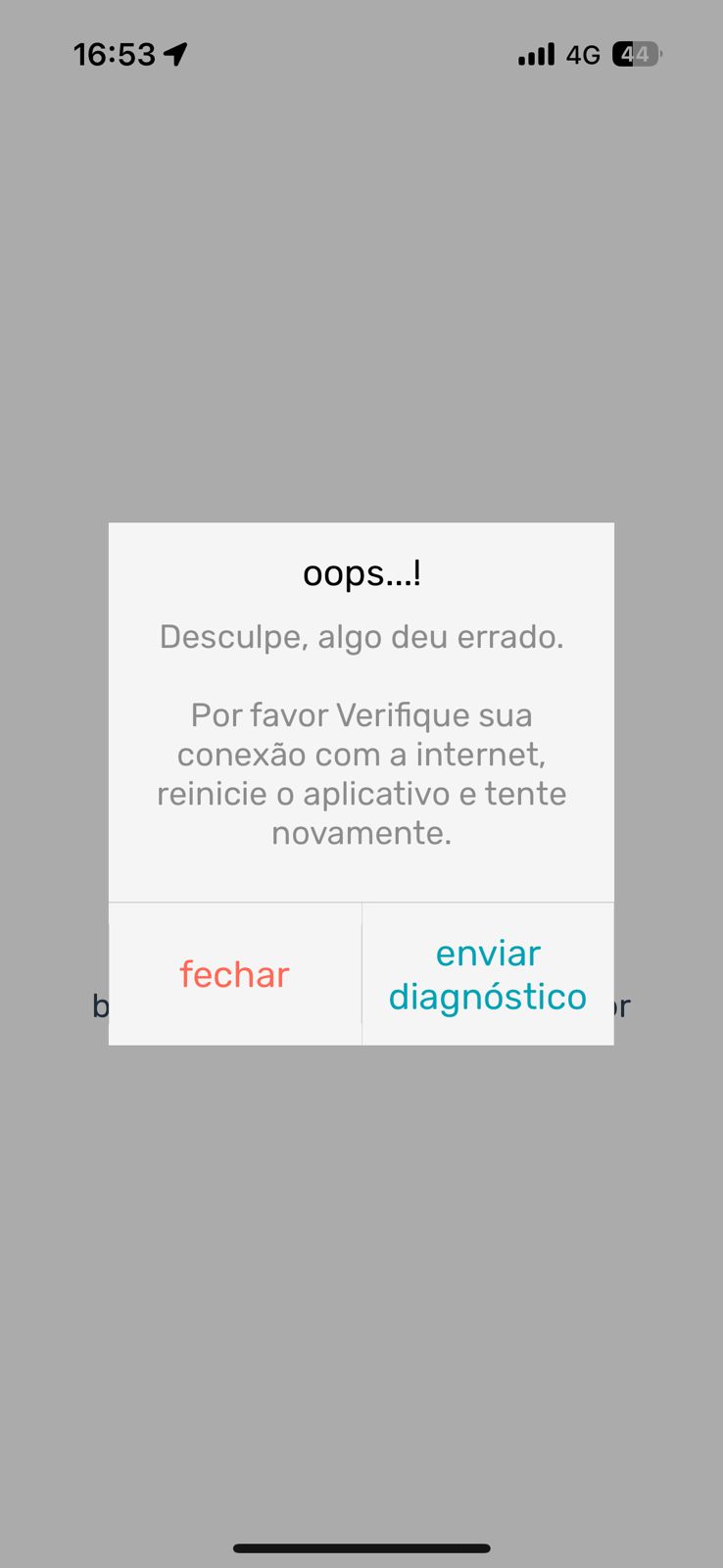
Task: Tap enviar diagnóstico to send report
Action: click(x=488, y=974)
